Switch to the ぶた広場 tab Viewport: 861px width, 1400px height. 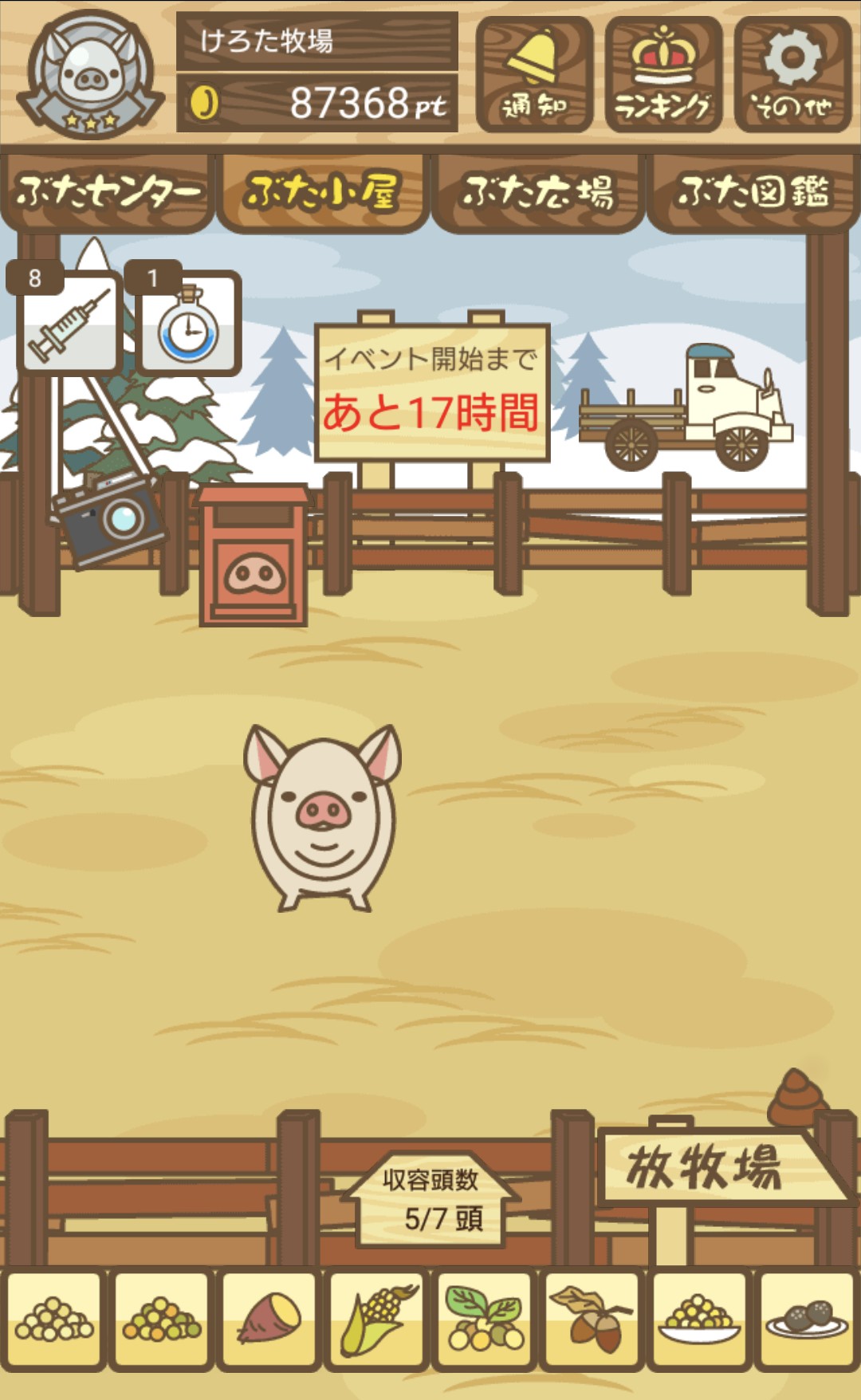coord(538,192)
